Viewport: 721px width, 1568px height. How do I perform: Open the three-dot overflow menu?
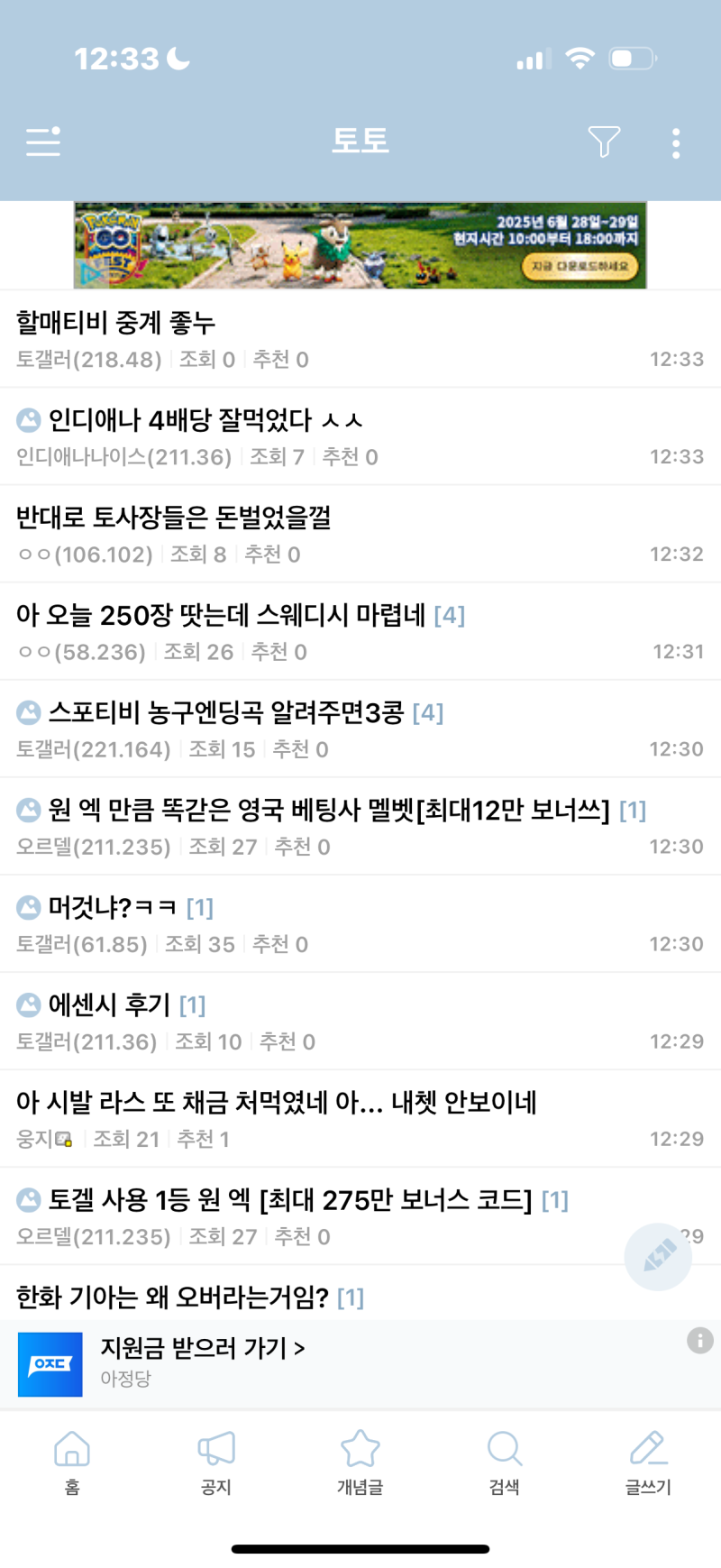(x=676, y=143)
